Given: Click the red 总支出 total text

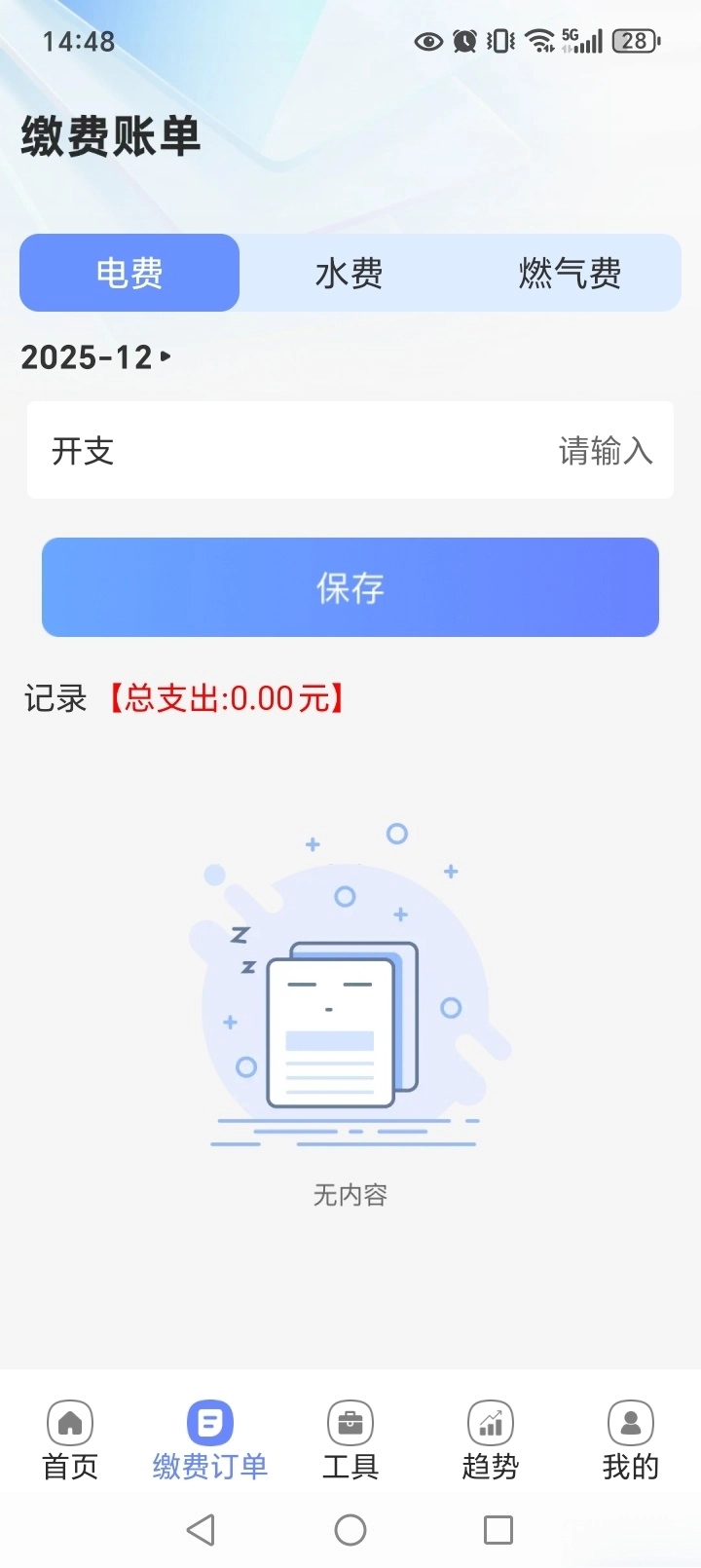Looking at the screenshot, I should pyautogui.click(x=226, y=698).
